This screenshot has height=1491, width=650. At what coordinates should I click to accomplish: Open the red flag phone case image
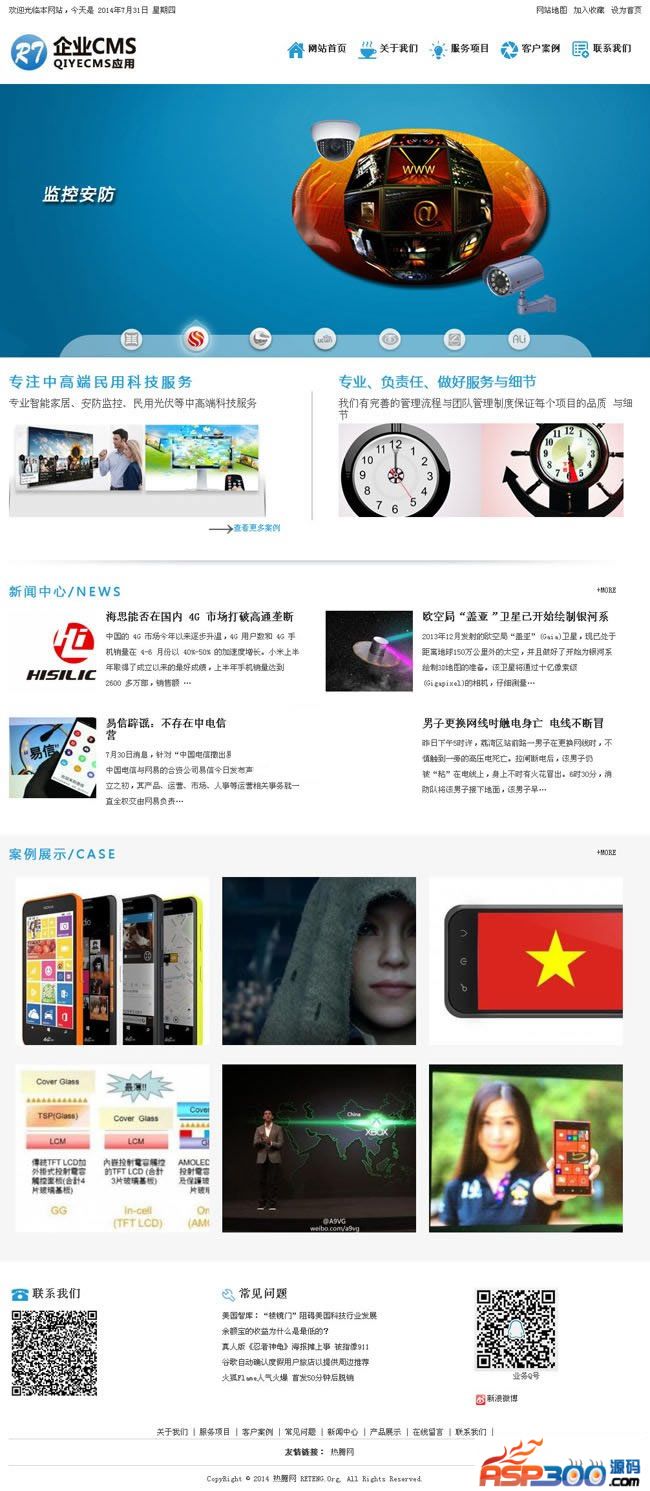click(x=525, y=961)
